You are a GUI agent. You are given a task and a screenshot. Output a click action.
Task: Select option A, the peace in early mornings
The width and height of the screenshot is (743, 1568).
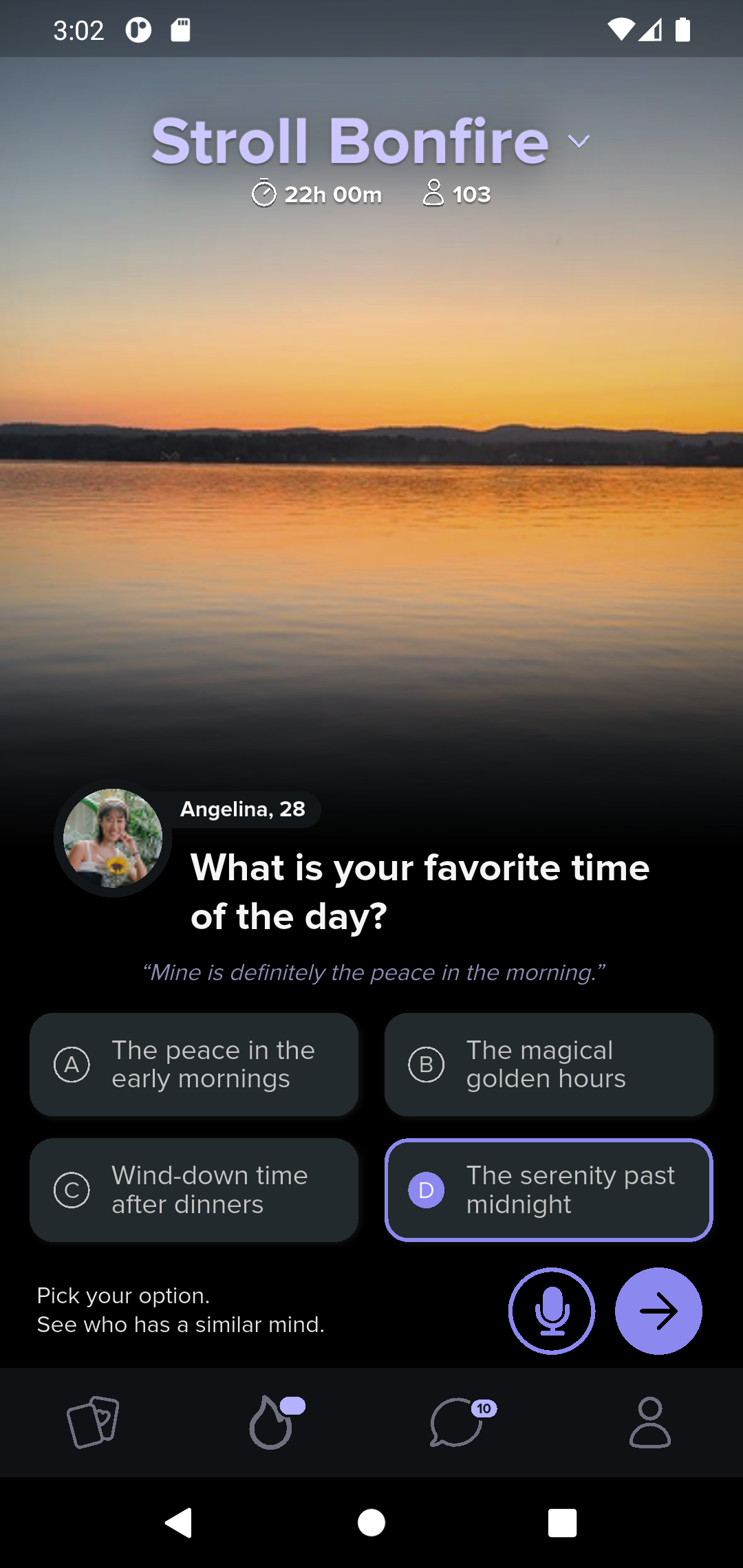pos(194,1065)
